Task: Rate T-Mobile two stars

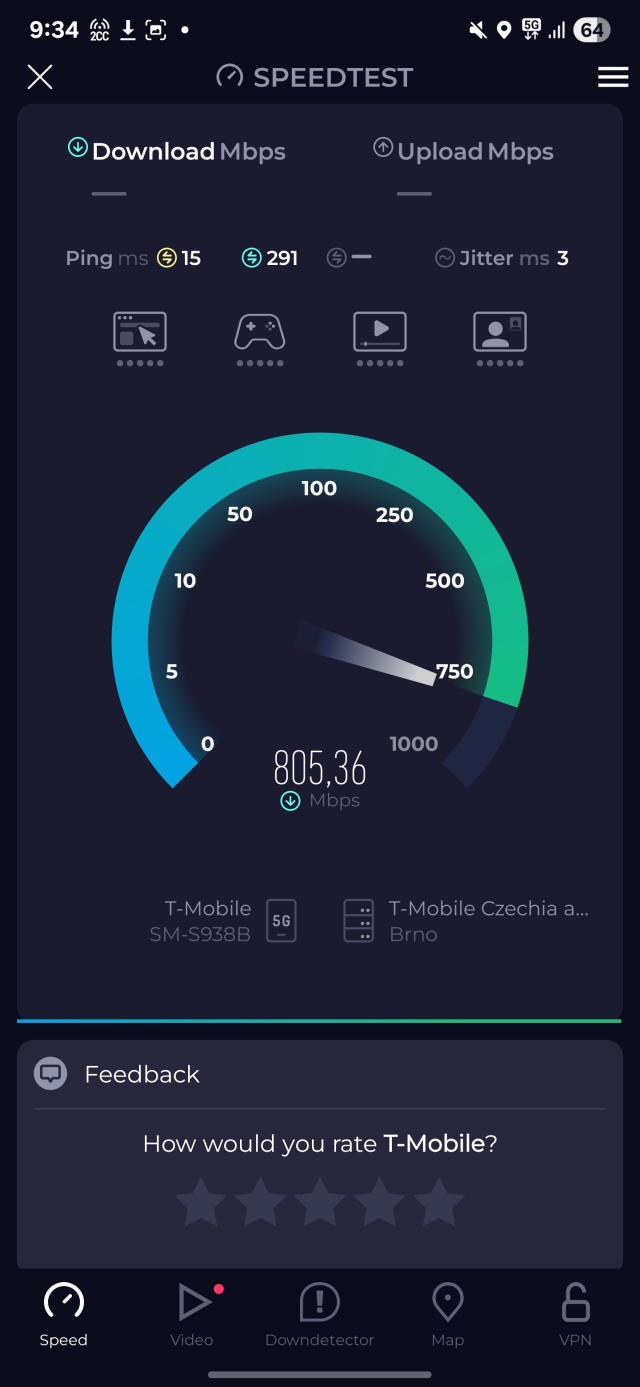Action: [x=260, y=1202]
